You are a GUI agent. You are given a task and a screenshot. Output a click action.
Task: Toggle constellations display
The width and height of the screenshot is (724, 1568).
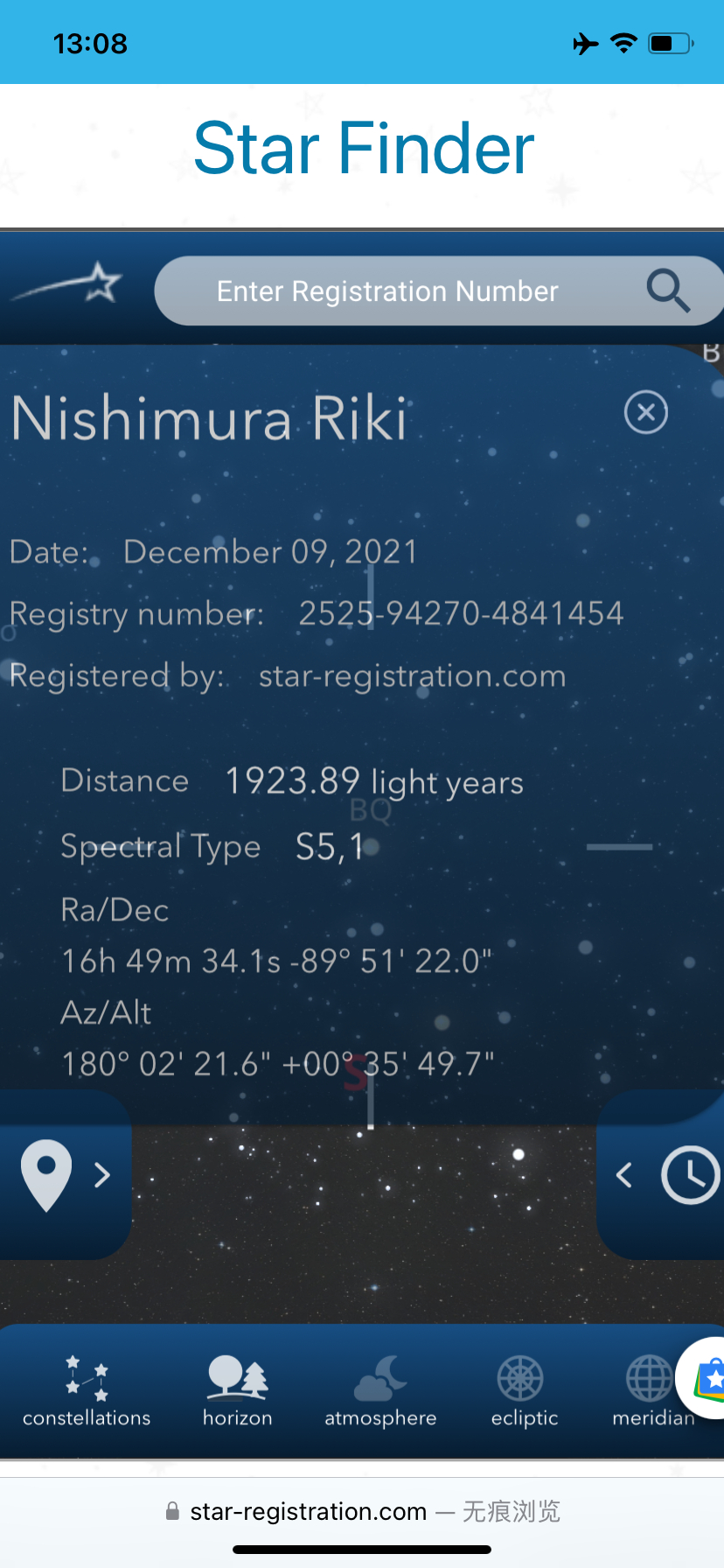tap(87, 1391)
